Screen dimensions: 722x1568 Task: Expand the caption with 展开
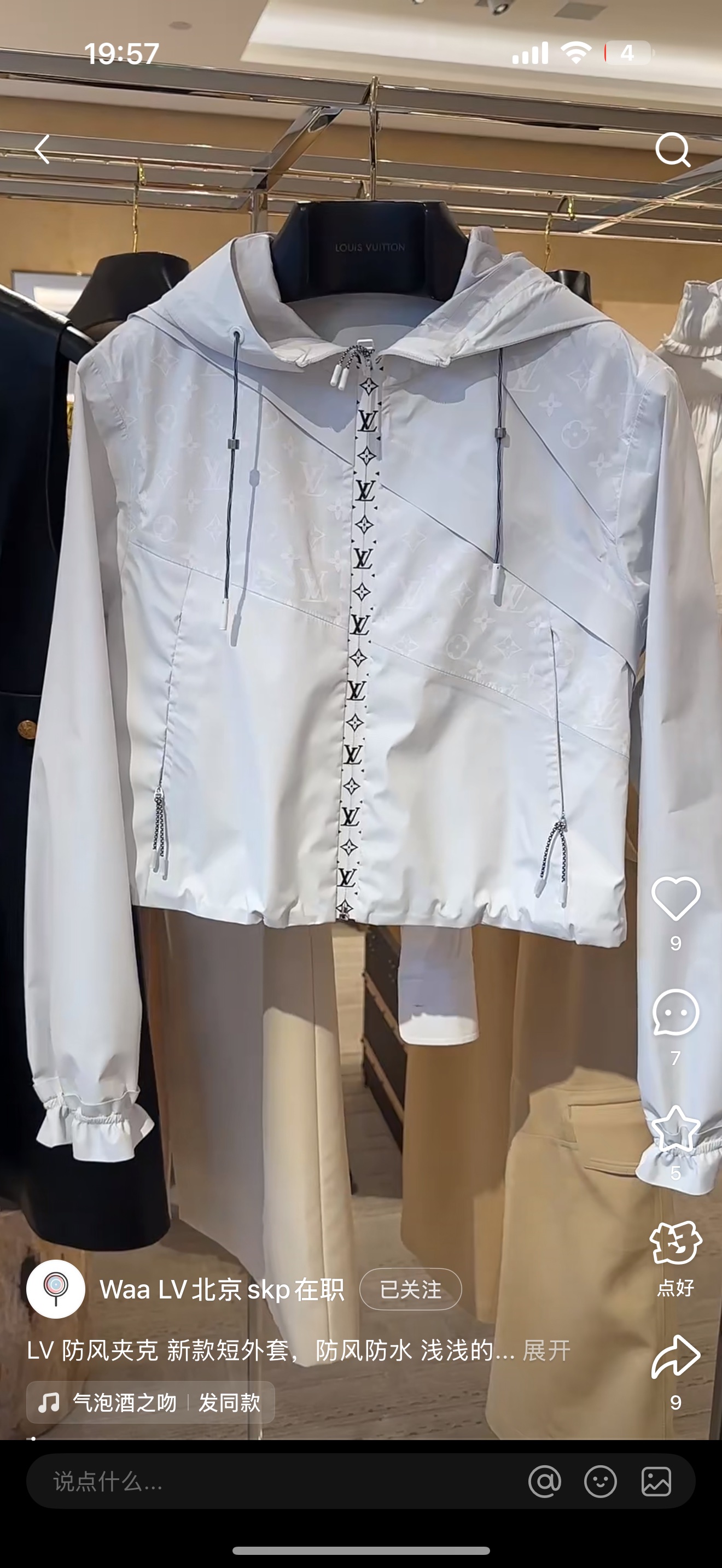(x=546, y=1351)
